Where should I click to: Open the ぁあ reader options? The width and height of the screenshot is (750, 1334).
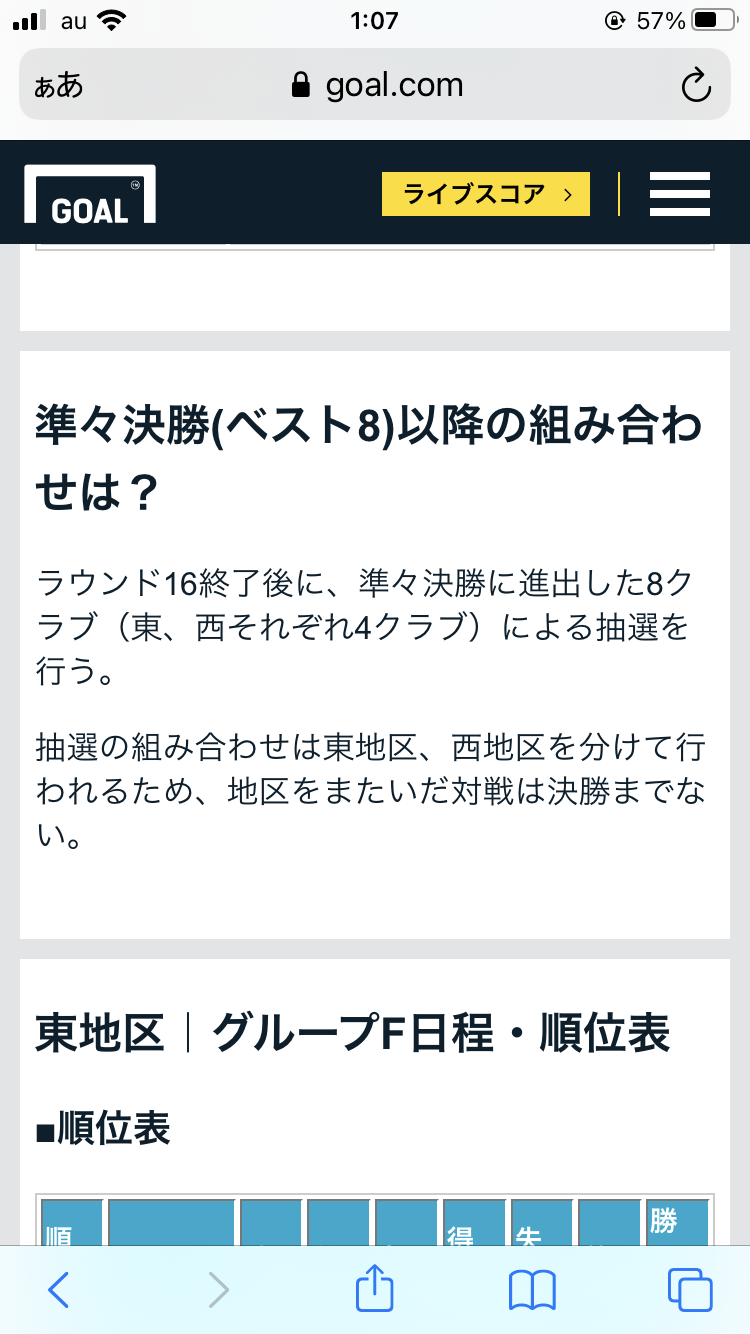click(59, 86)
